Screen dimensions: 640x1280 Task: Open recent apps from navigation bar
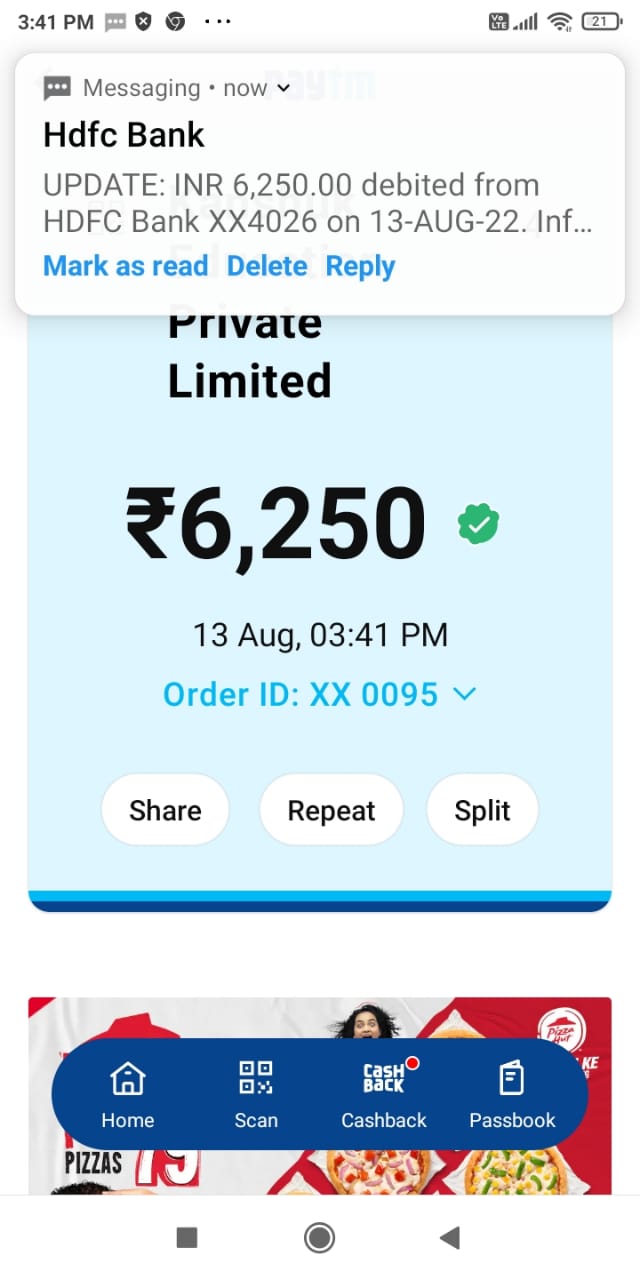click(x=187, y=1238)
